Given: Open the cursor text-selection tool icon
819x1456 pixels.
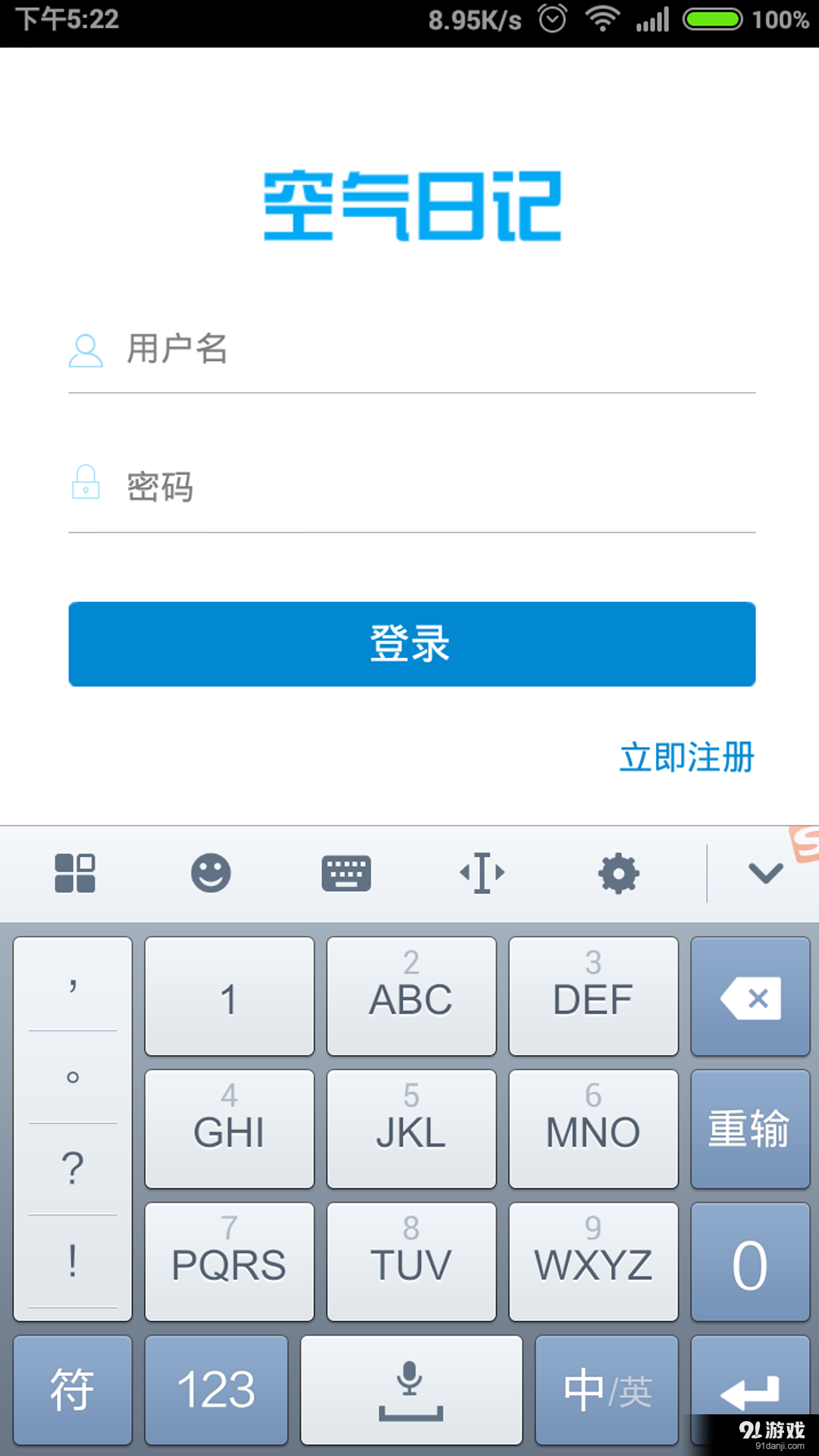Looking at the screenshot, I should [x=483, y=873].
